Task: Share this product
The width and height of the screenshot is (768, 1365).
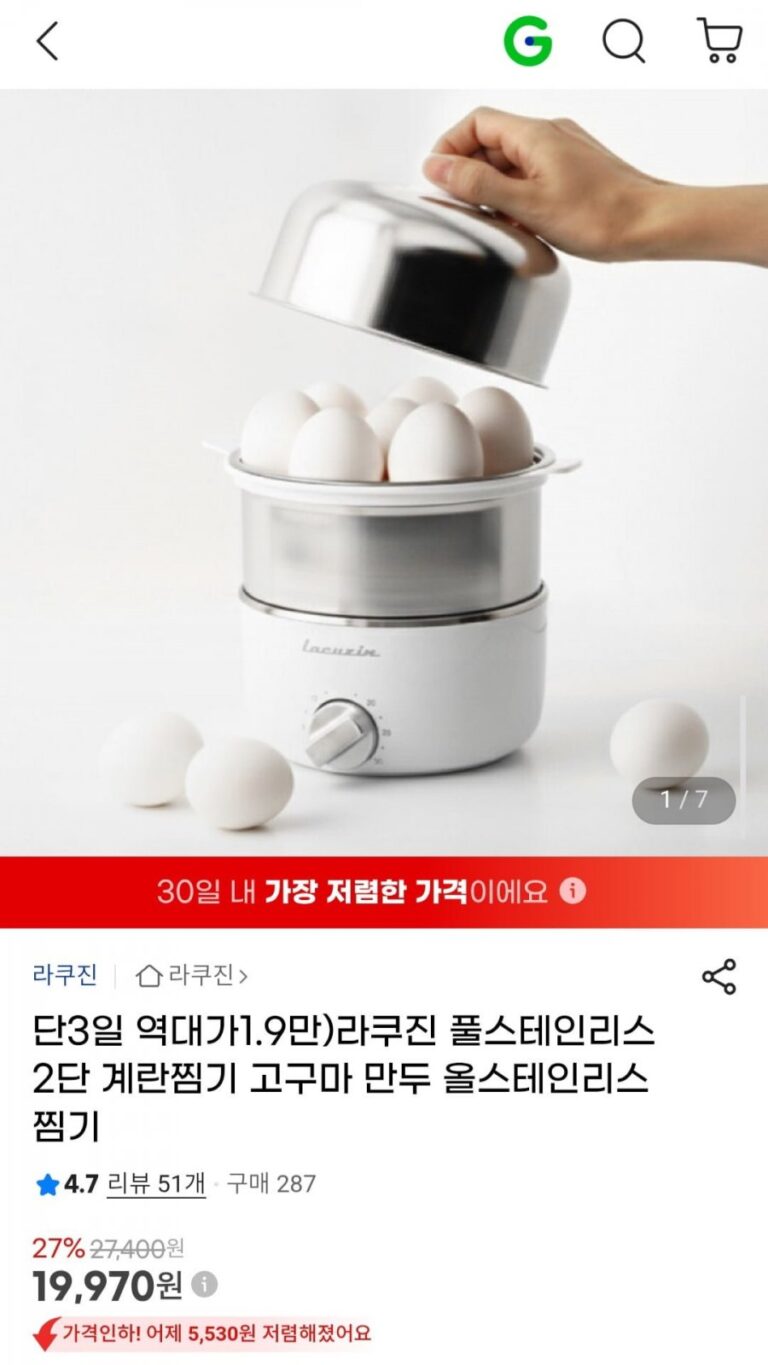Action: coord(719,976)
